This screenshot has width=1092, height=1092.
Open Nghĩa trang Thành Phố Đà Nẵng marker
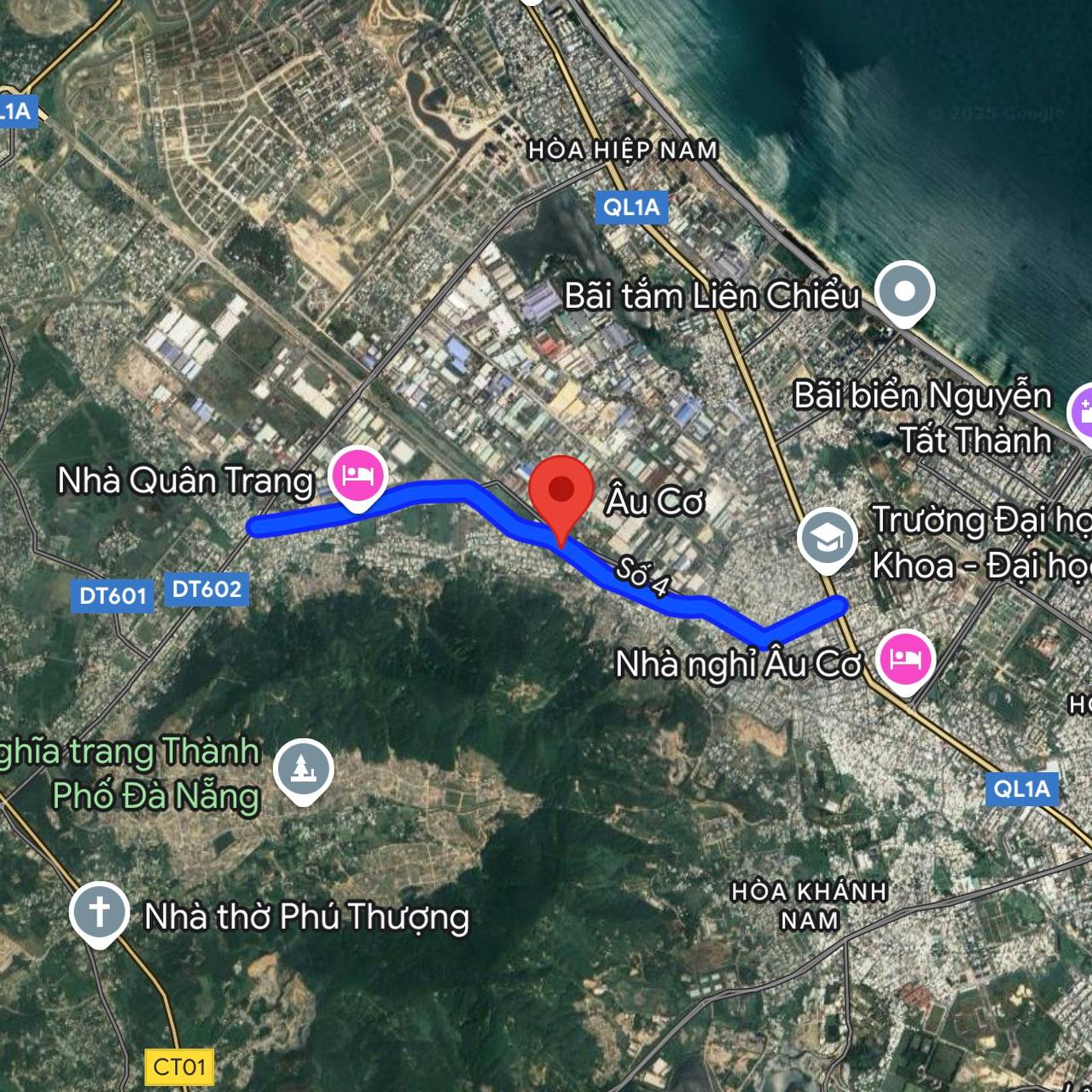coord(303,770)
